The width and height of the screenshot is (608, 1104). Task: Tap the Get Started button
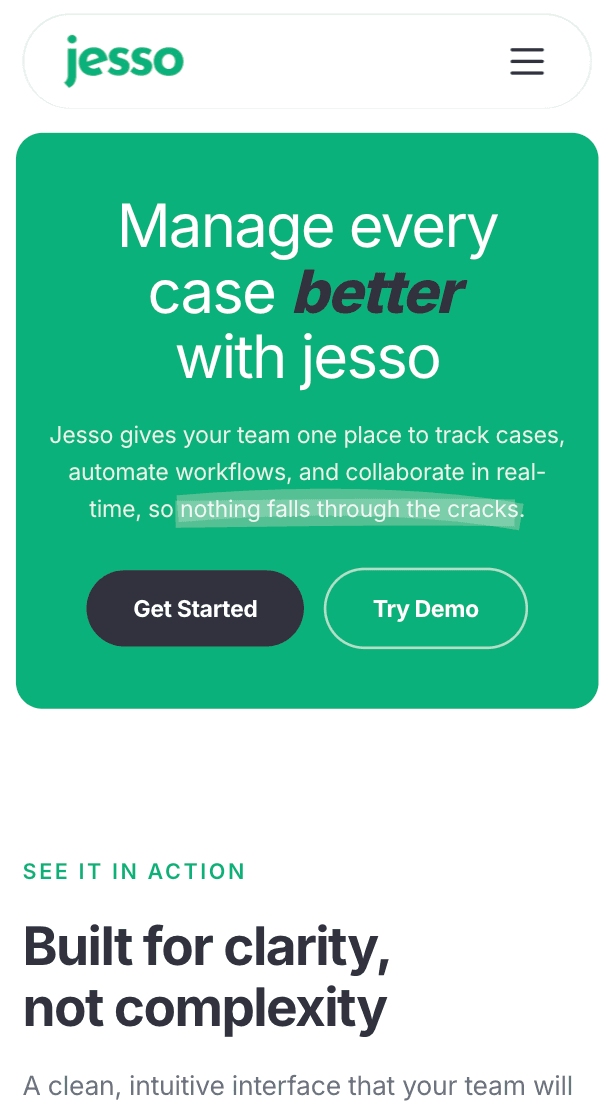pos(195,609)
